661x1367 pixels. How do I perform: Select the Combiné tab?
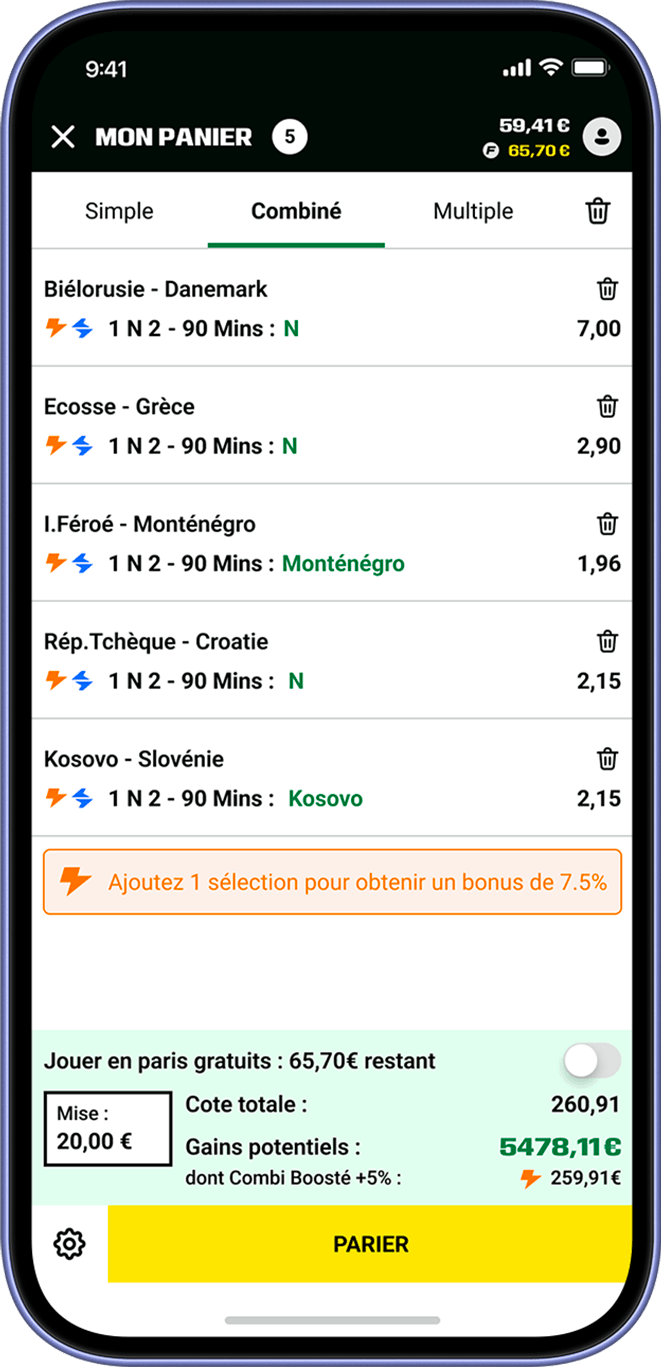(296, 211)
